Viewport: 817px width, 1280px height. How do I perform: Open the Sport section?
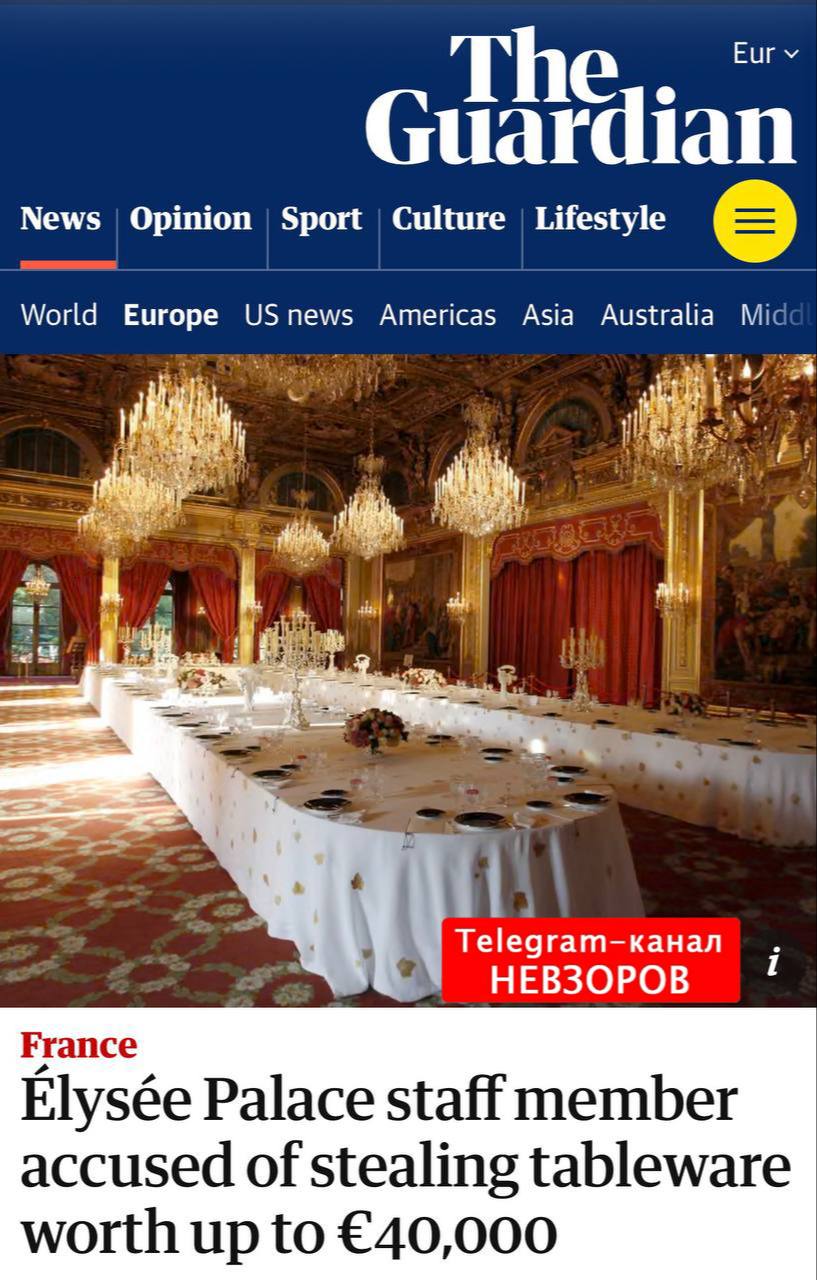click(321, 219)
